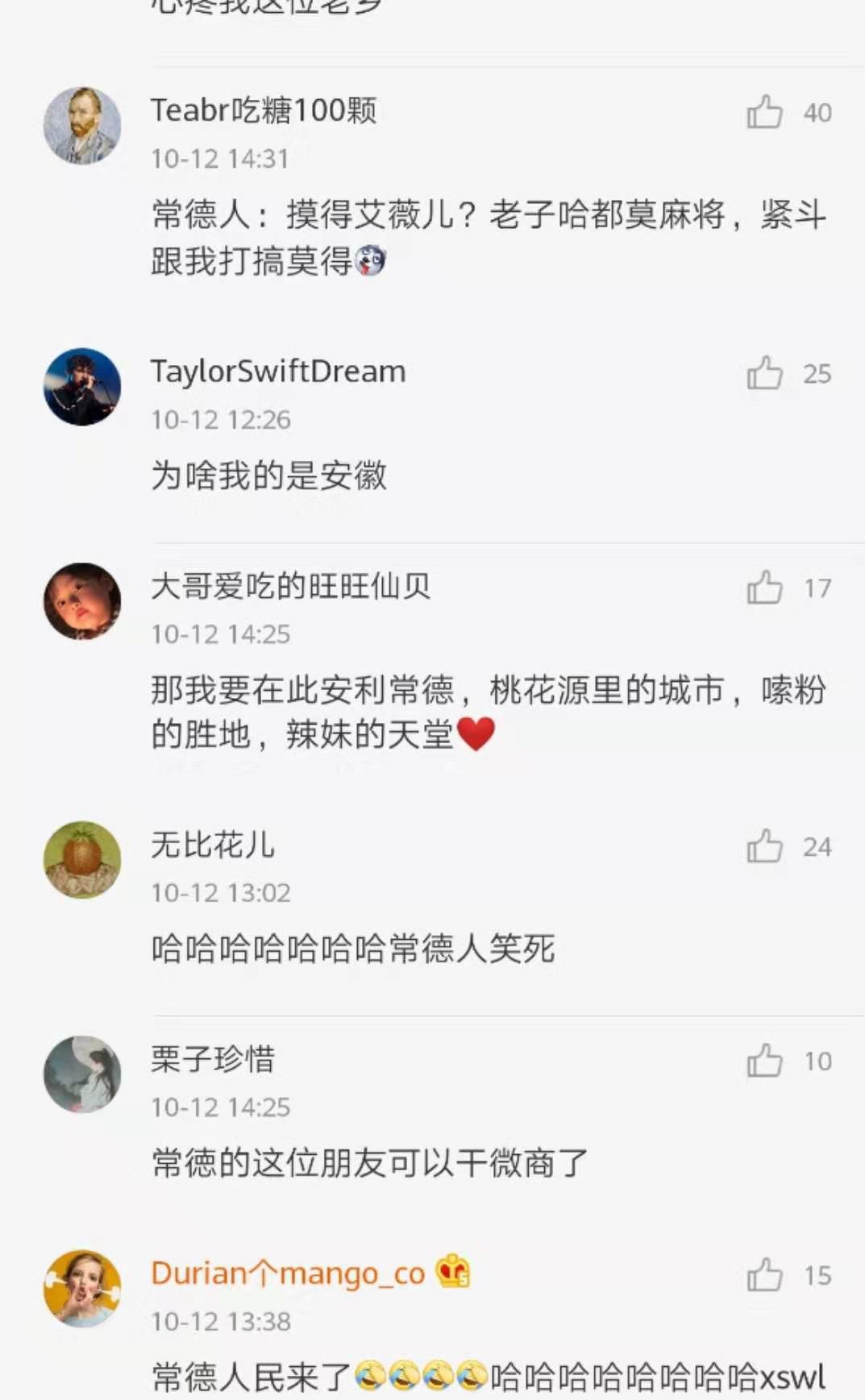Like TaylorSwiftDream's comment
865x1400 pixels.
[764, 373]
